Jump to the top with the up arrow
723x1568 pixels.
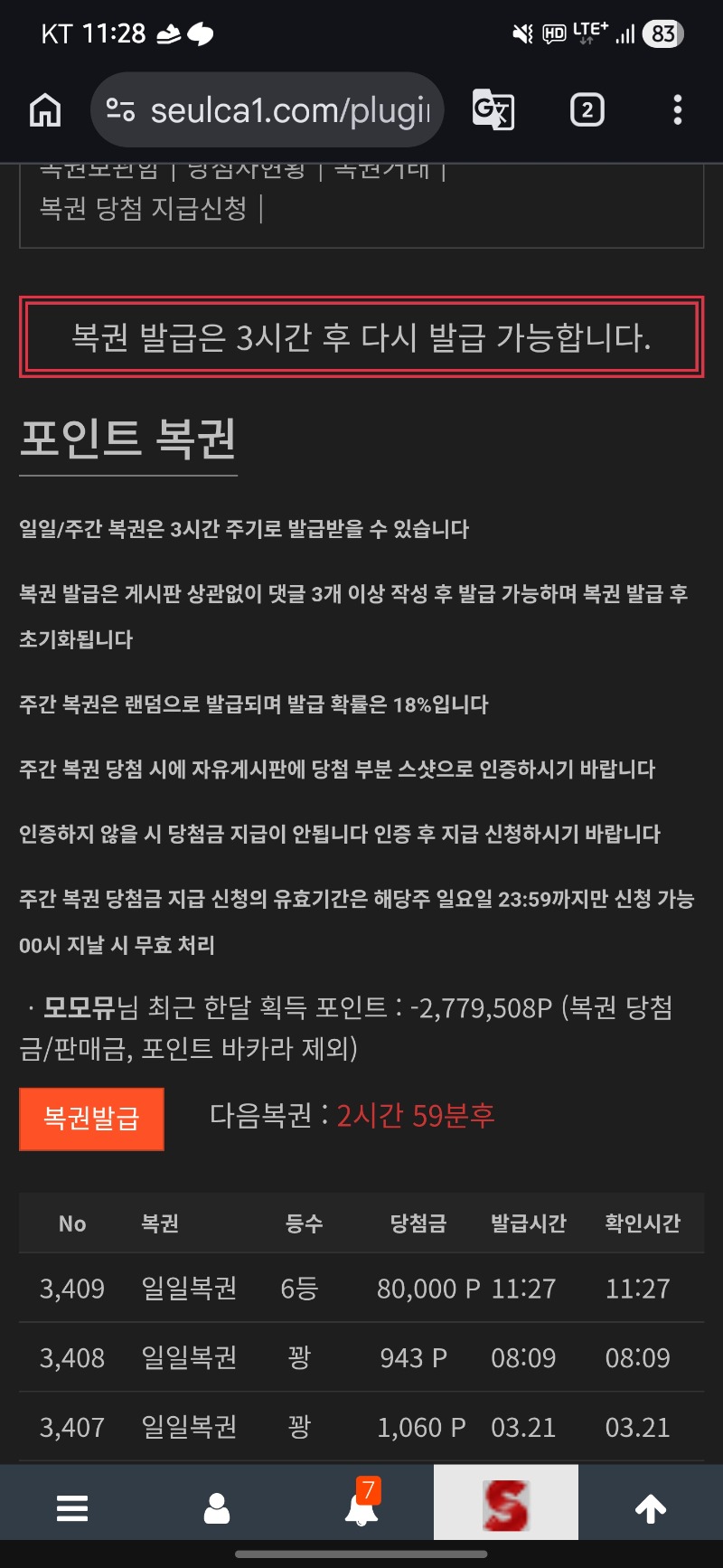[651, 1507]
